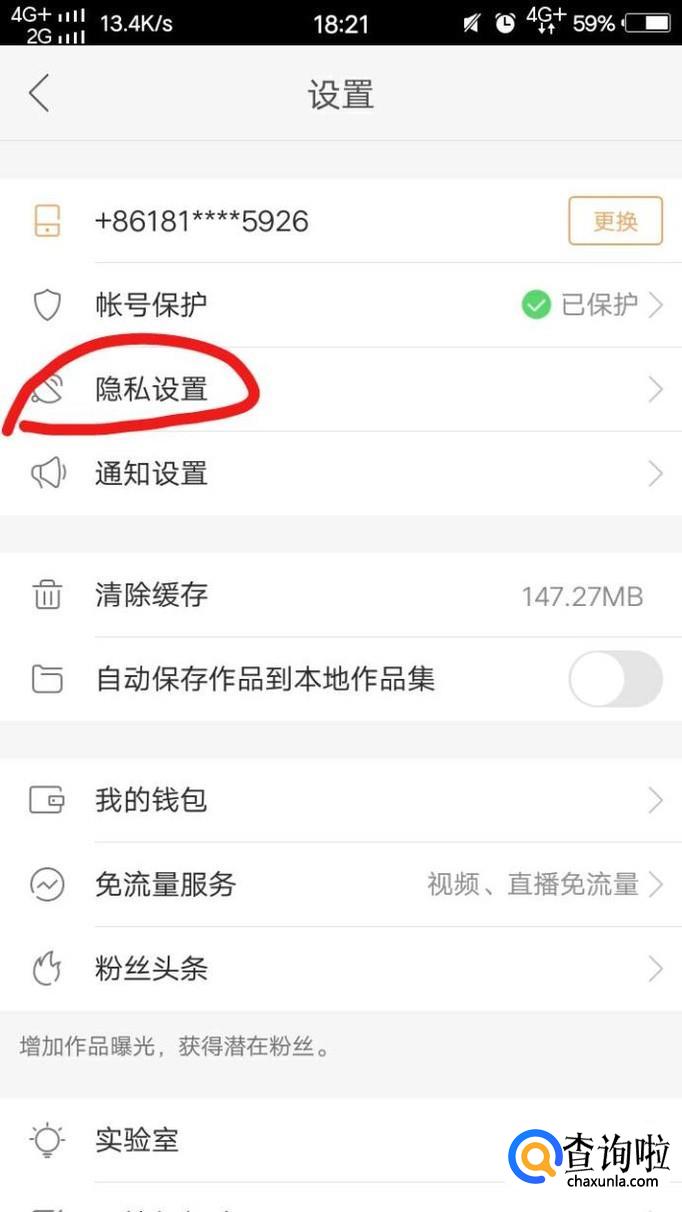Open 通知设置
The height and width of the screenshot is (1212, 682).
[x=340, y=473]
